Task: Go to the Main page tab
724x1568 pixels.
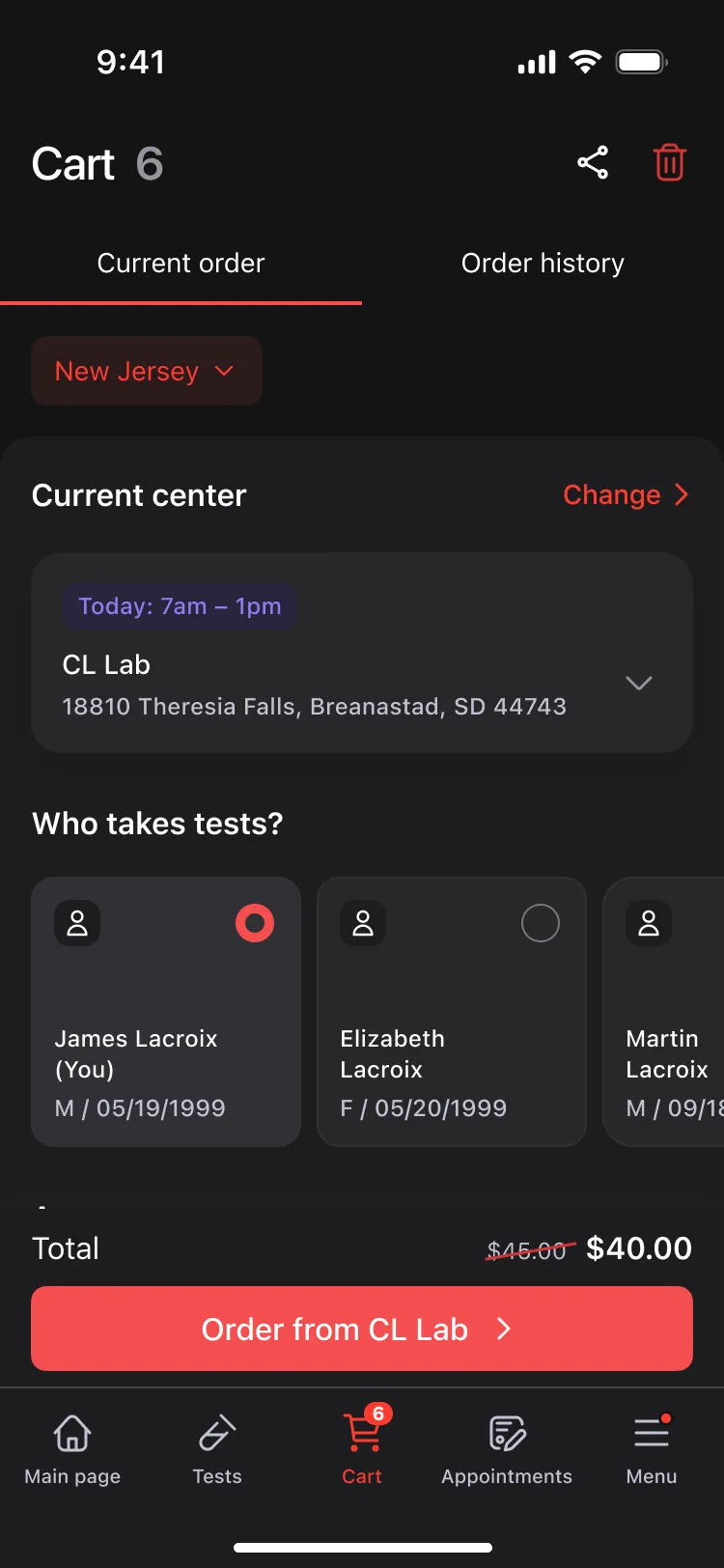Action: point(72,1450)
